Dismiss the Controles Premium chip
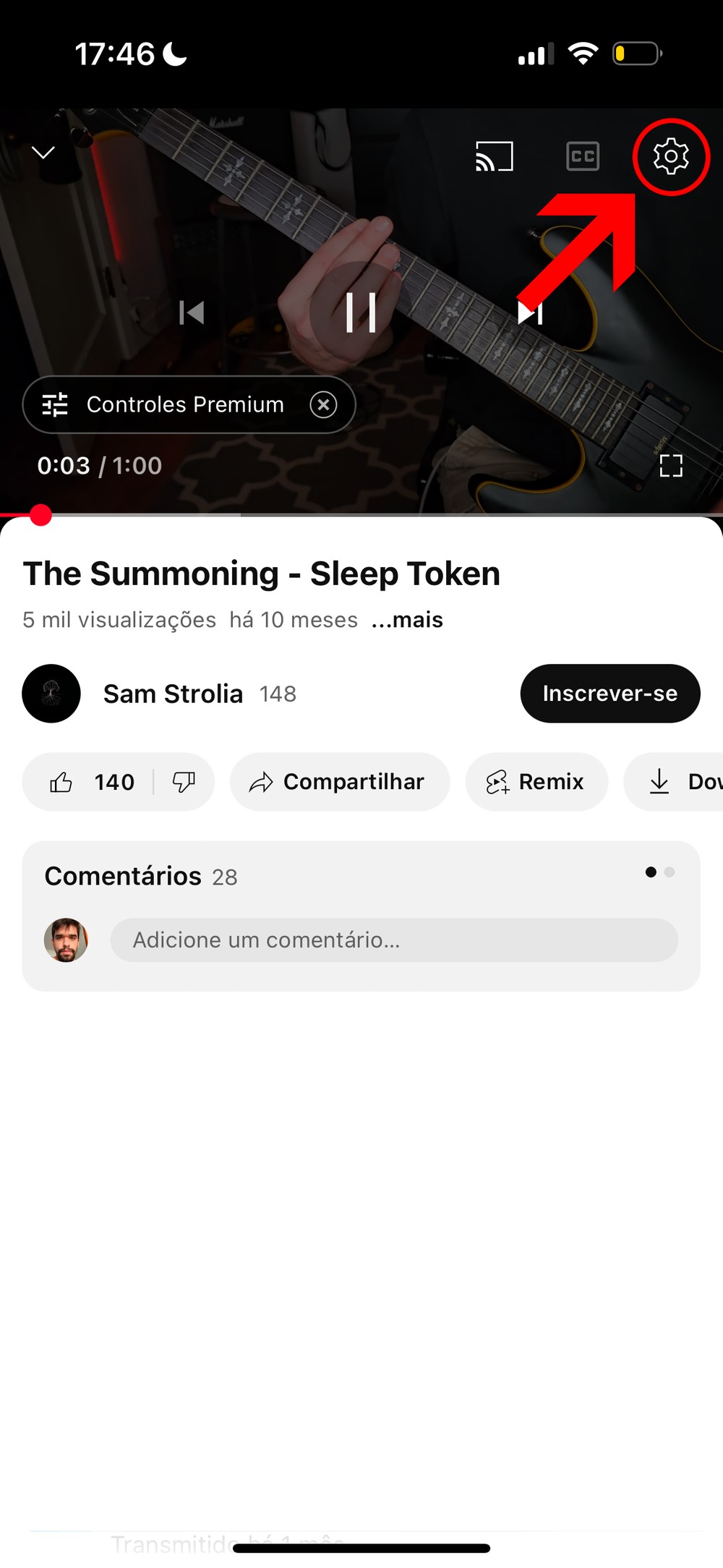The width and height of the screenshot is (723, 1568). 323,405
